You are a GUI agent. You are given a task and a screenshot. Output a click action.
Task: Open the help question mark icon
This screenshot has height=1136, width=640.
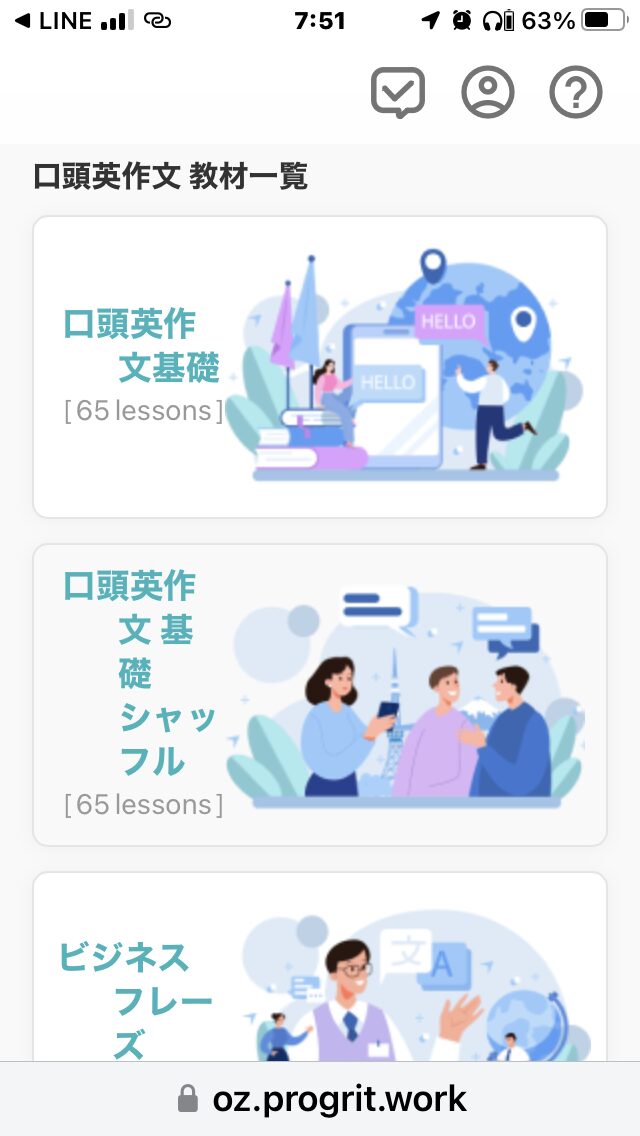click(576, 92)
